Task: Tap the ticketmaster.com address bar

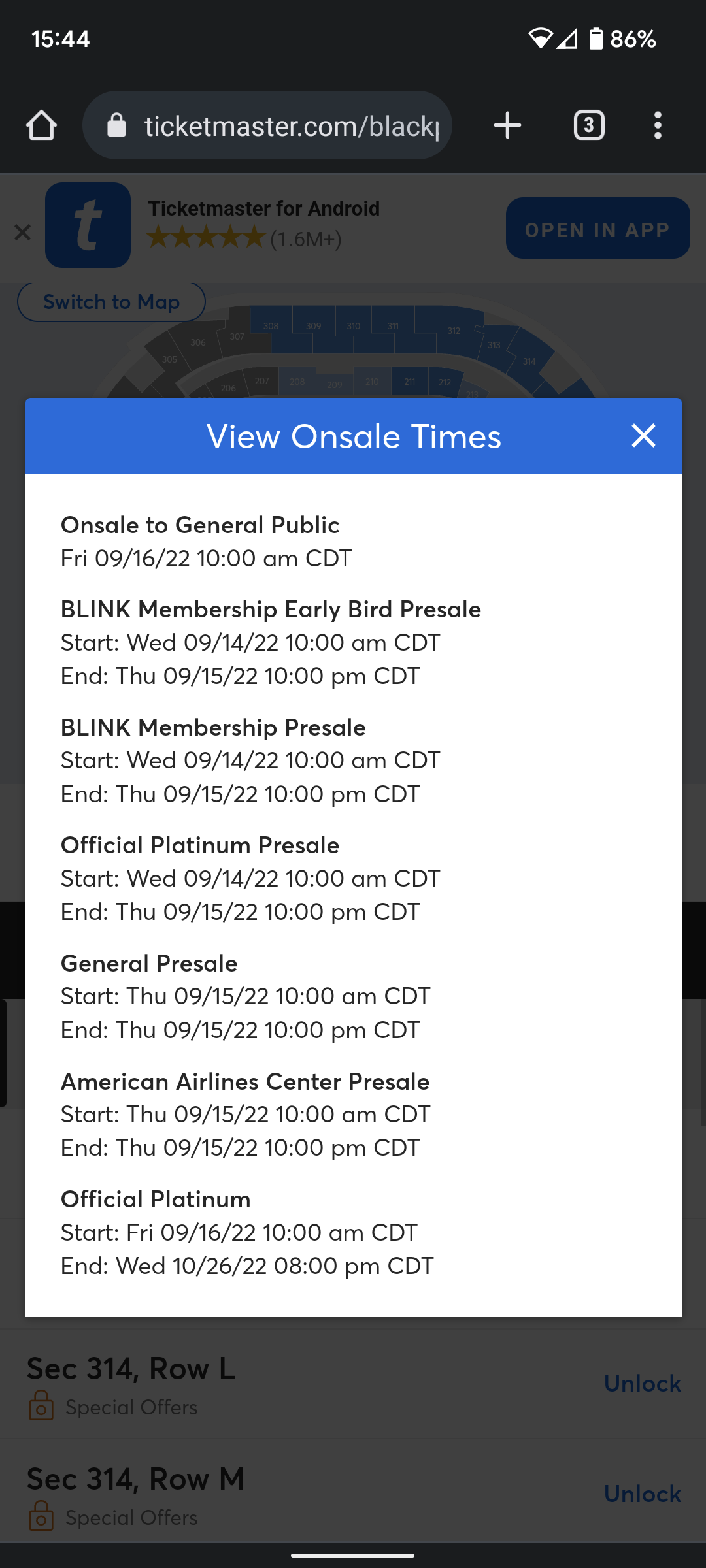Action: [x=267, y=125]
